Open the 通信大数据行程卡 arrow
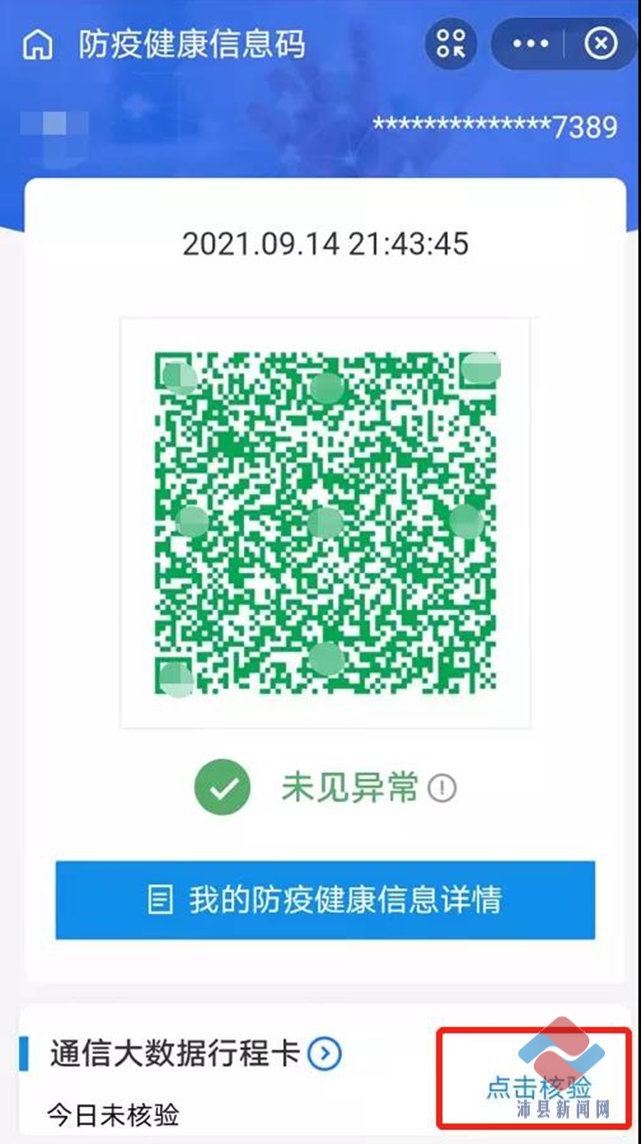Image resolution: width=641 pixels, height=1144 pixels. tap(325, 1054)
